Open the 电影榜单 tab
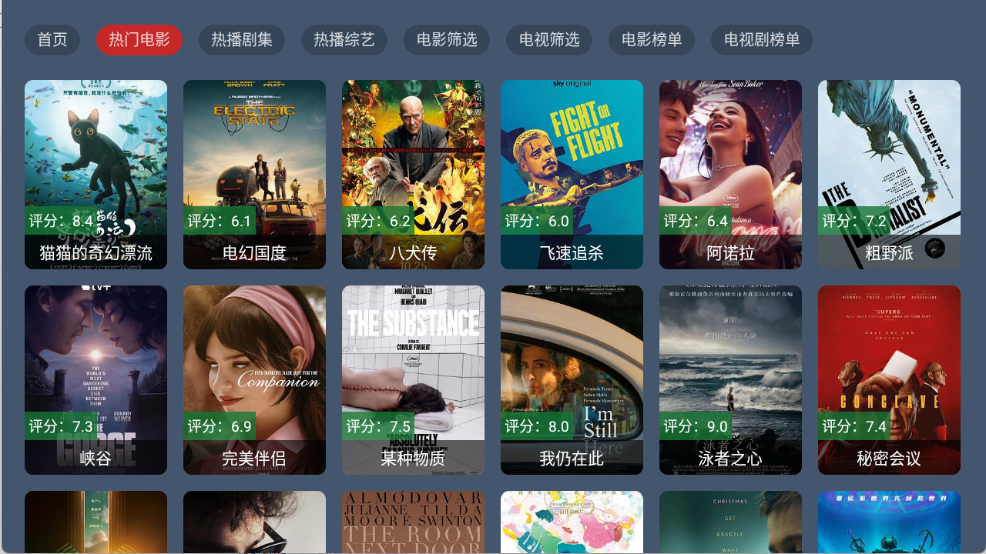This screenshot has width=986, height=554. tap(652, 40)
